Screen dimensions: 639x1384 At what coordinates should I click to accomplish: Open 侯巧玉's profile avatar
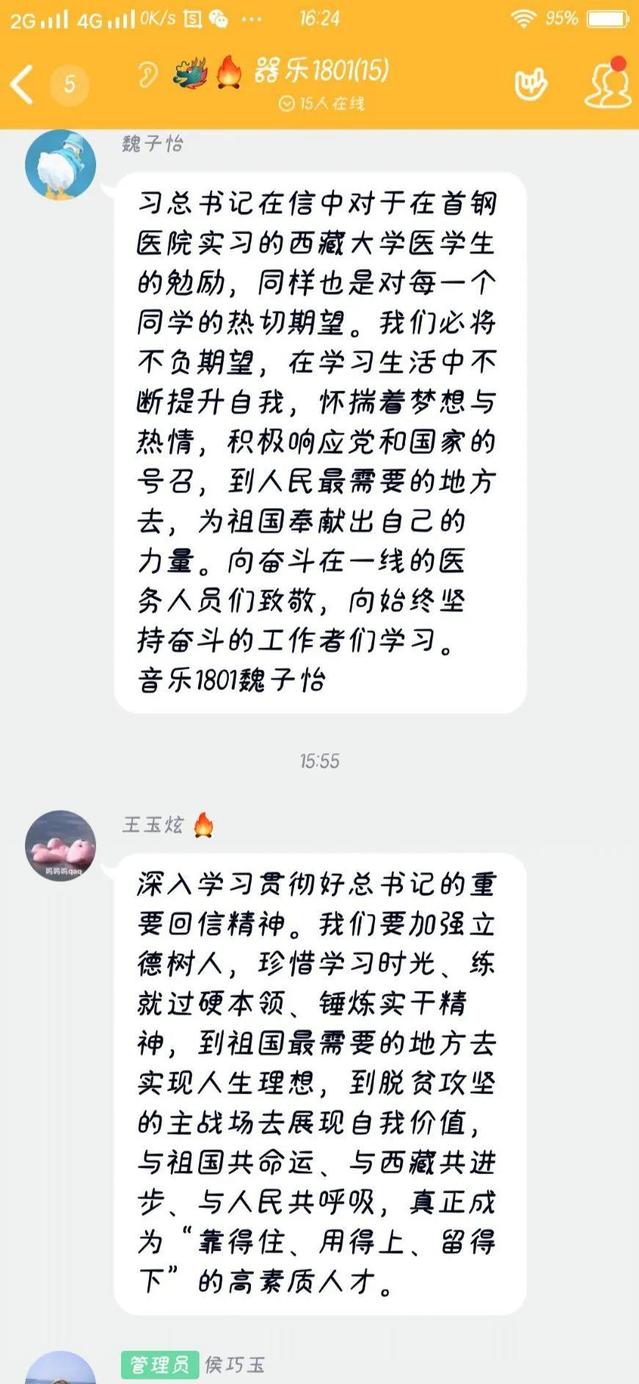click(60, 1370)
